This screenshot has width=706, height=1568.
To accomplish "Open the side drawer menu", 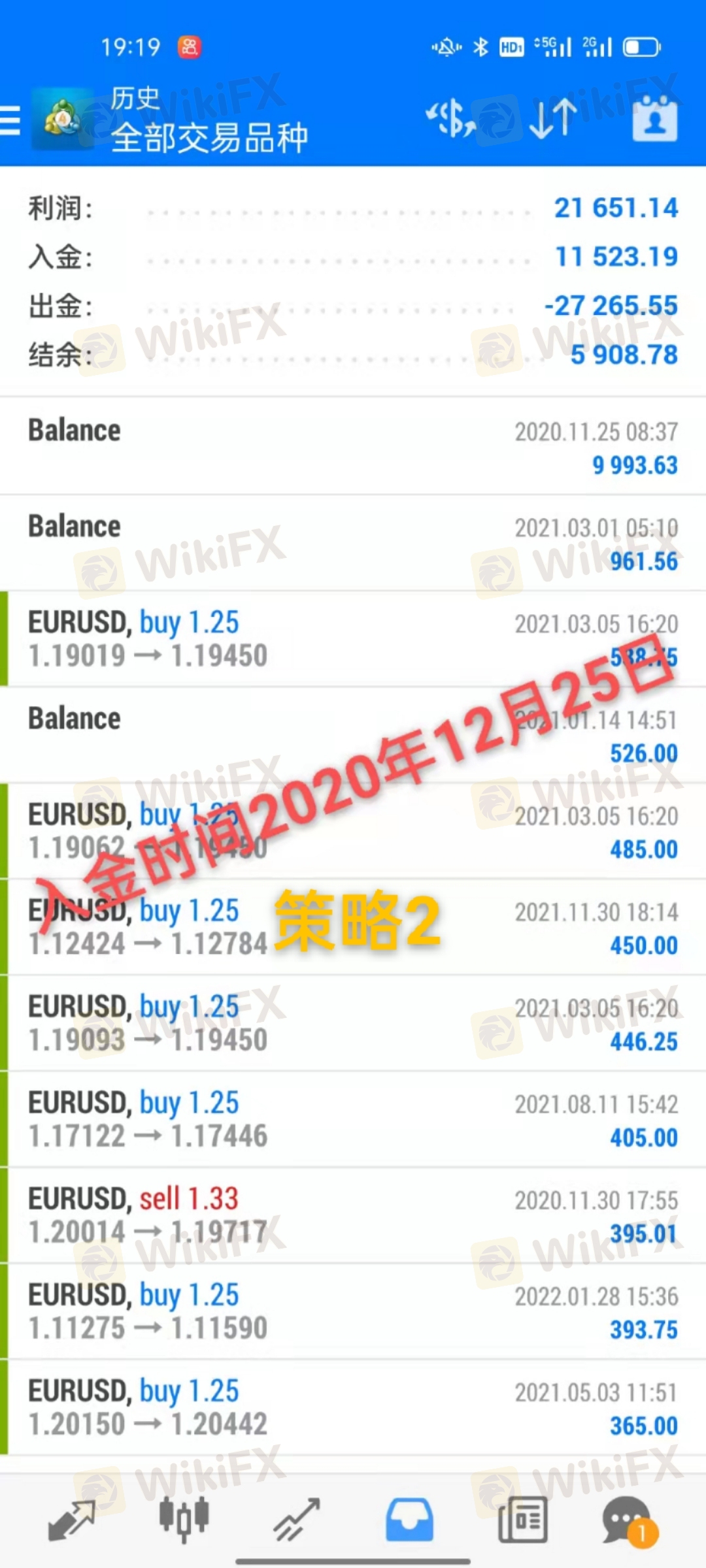I will (12, 121).
